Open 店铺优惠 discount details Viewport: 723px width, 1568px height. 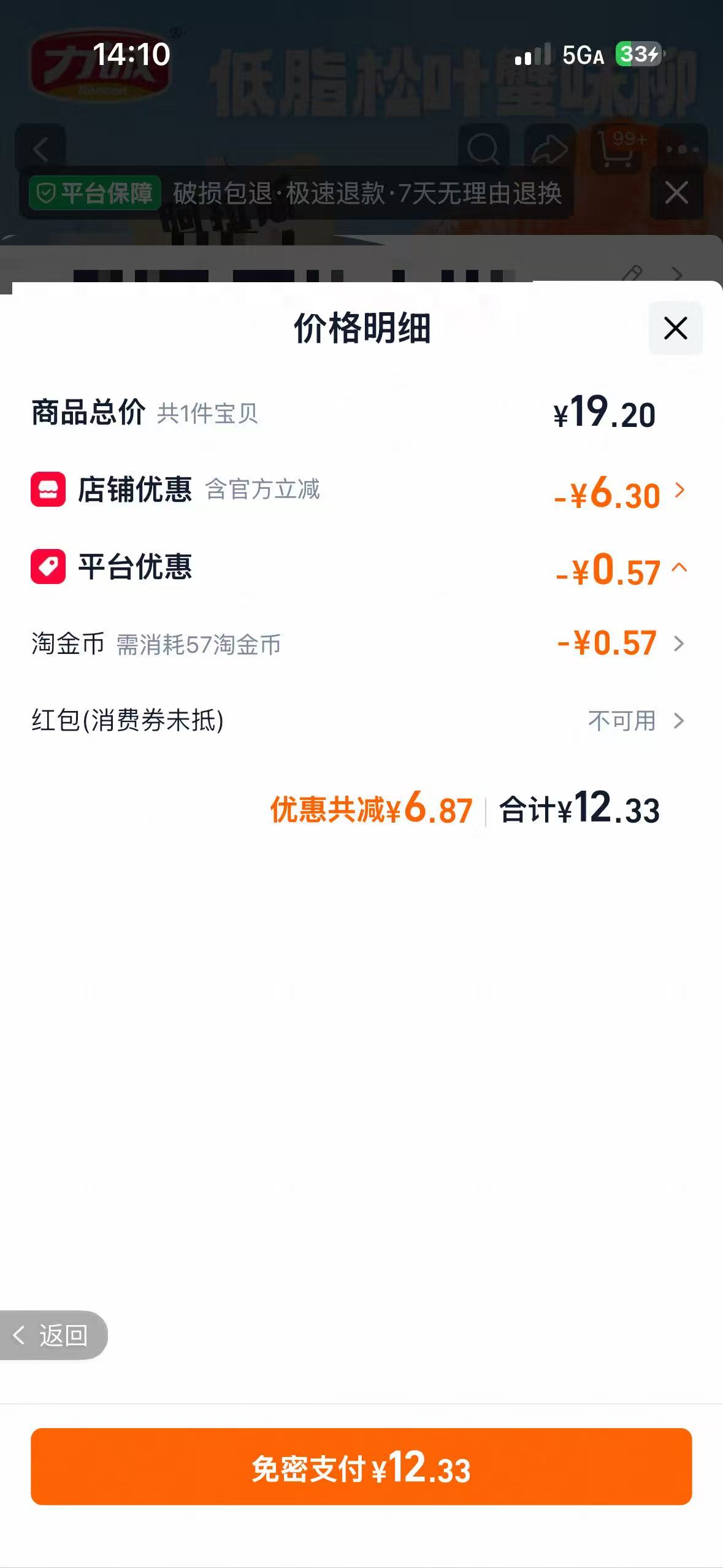coord(361,491)
